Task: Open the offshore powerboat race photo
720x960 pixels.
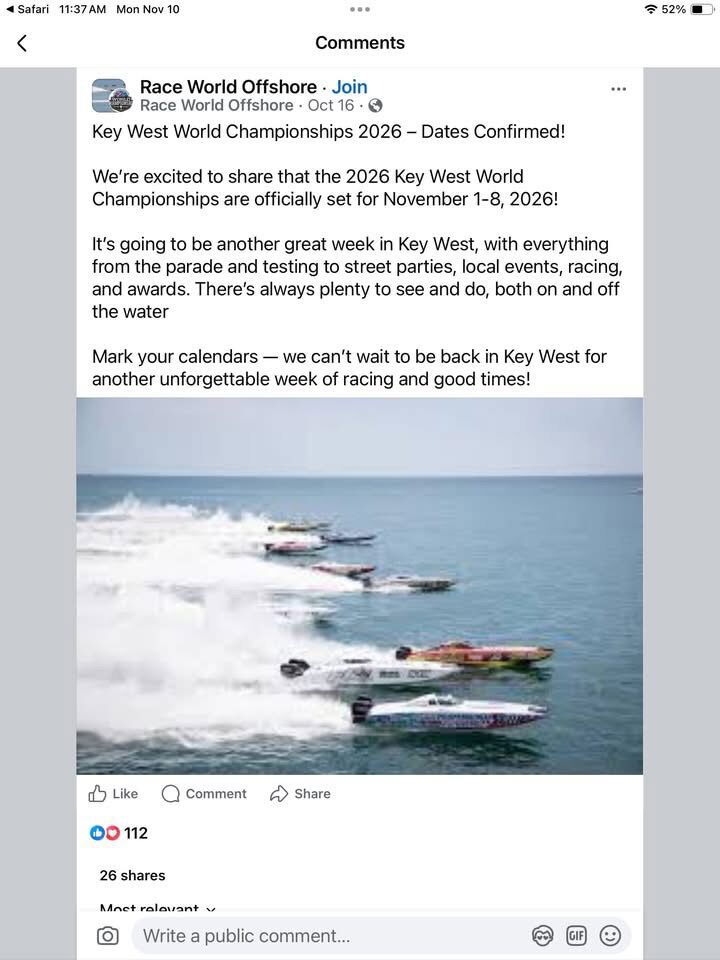Action: coord(360,586)
